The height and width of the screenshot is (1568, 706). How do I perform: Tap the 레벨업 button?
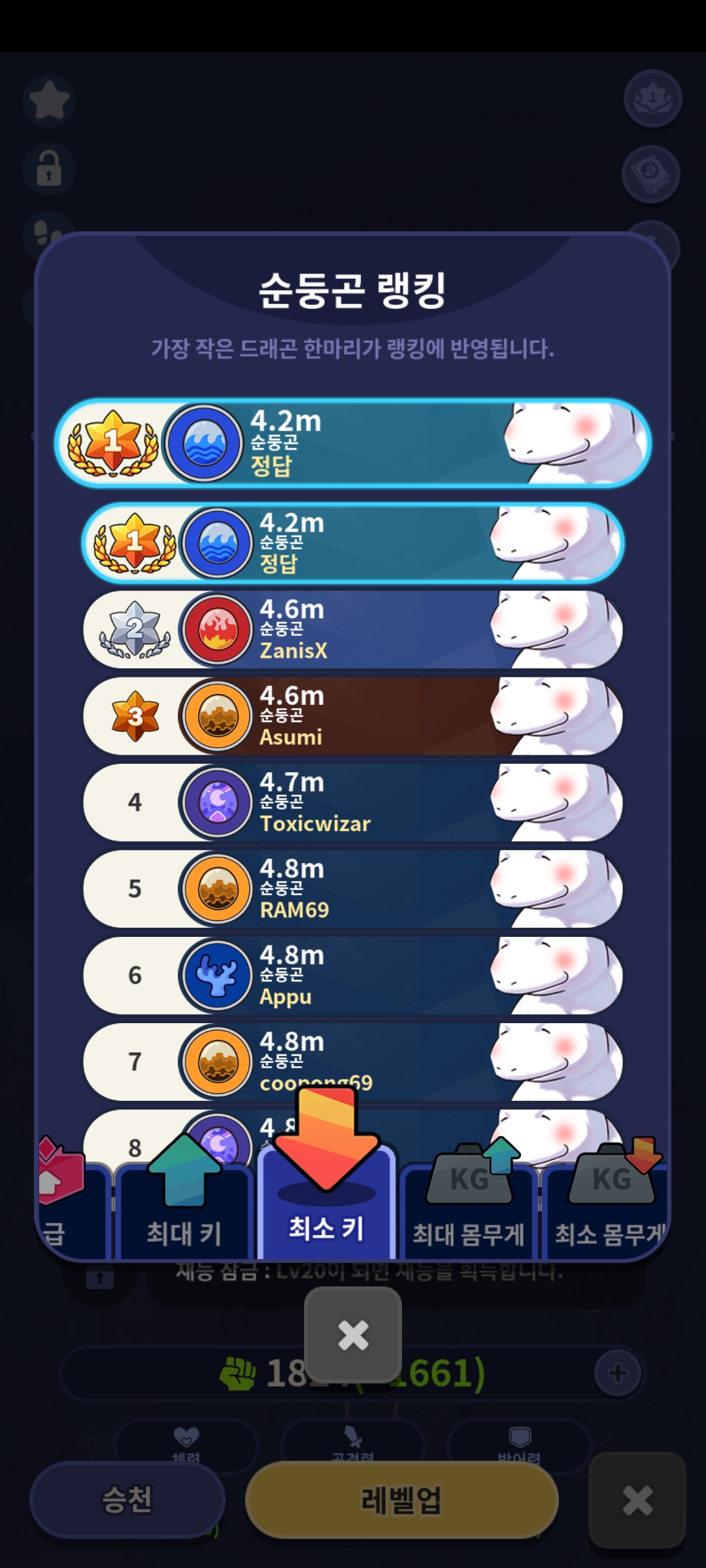[x=401, y=1500]
